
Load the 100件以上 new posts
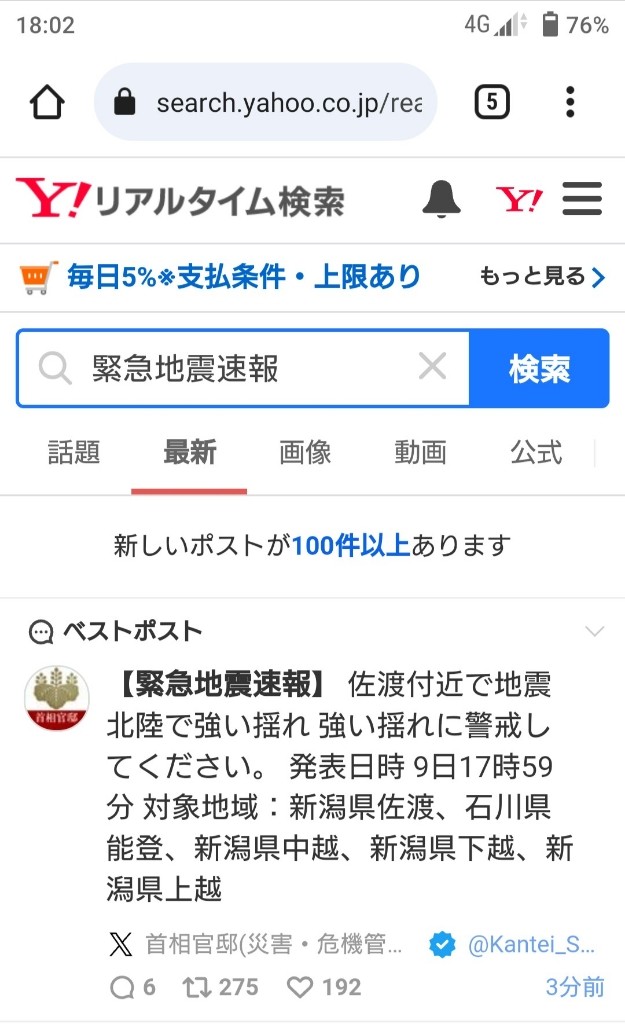[x=312, y=546]
